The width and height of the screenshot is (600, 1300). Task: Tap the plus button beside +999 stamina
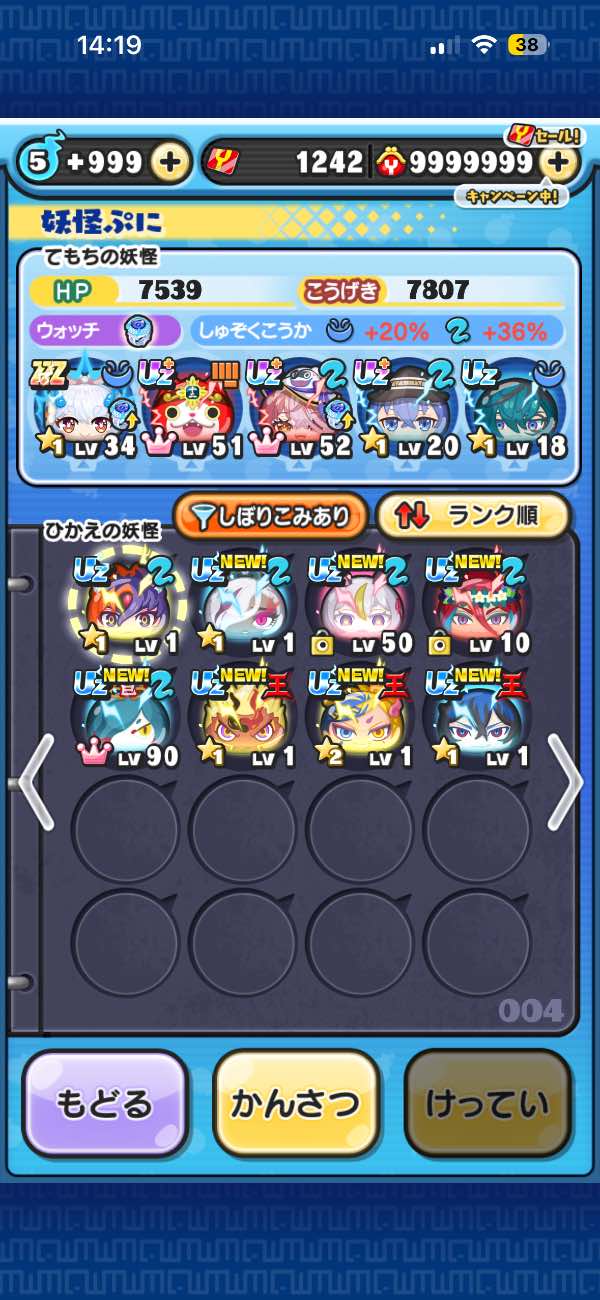point(171,163)
